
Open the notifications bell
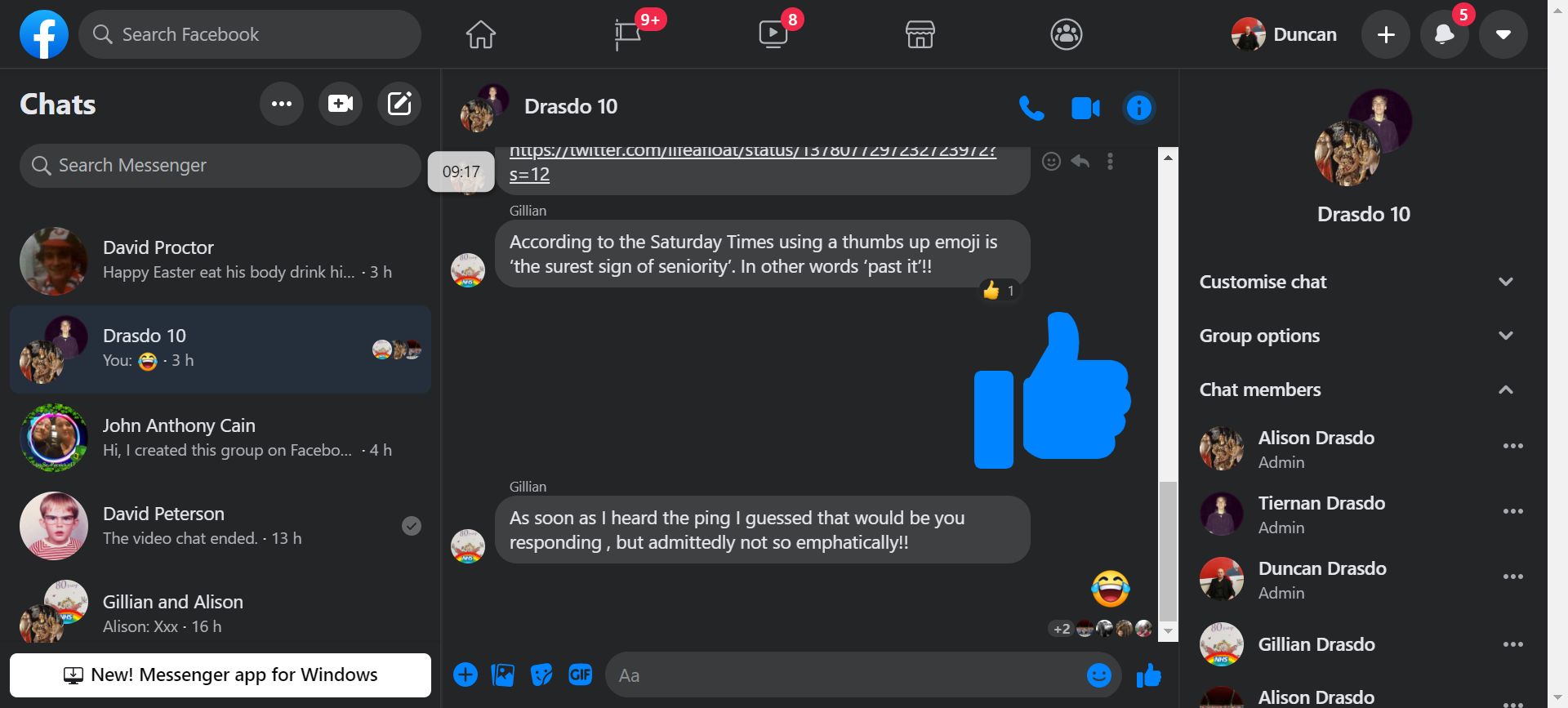[x=1444, y=34]
